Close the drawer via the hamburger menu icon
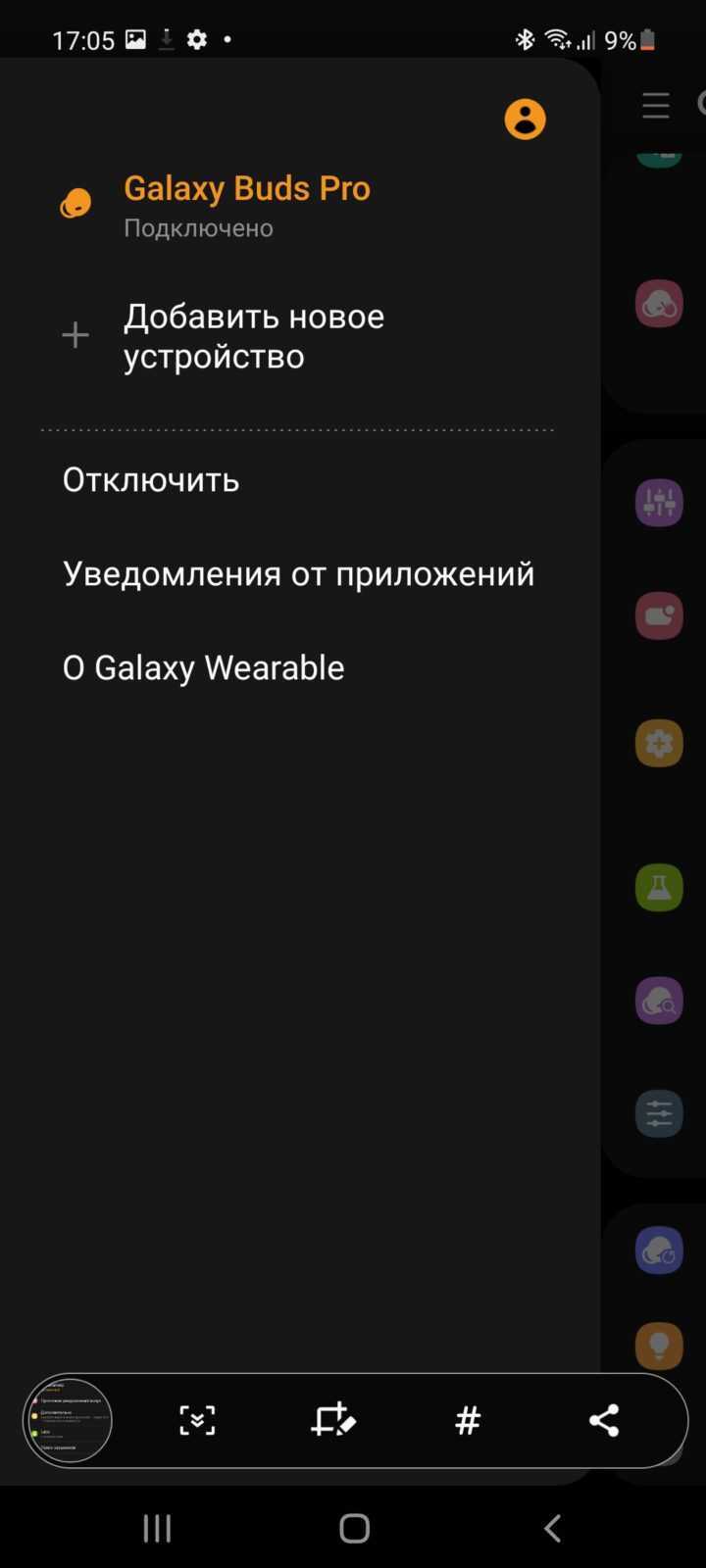This screenshot has height=1568, width=706. [x=656, y=105]
